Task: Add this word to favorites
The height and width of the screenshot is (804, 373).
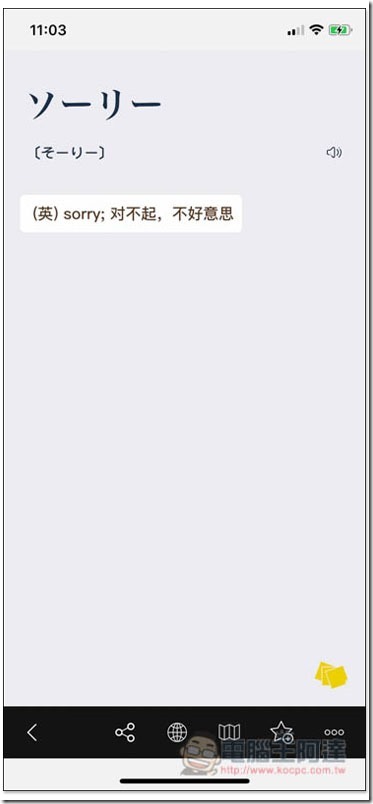Action: coord(282,732)
